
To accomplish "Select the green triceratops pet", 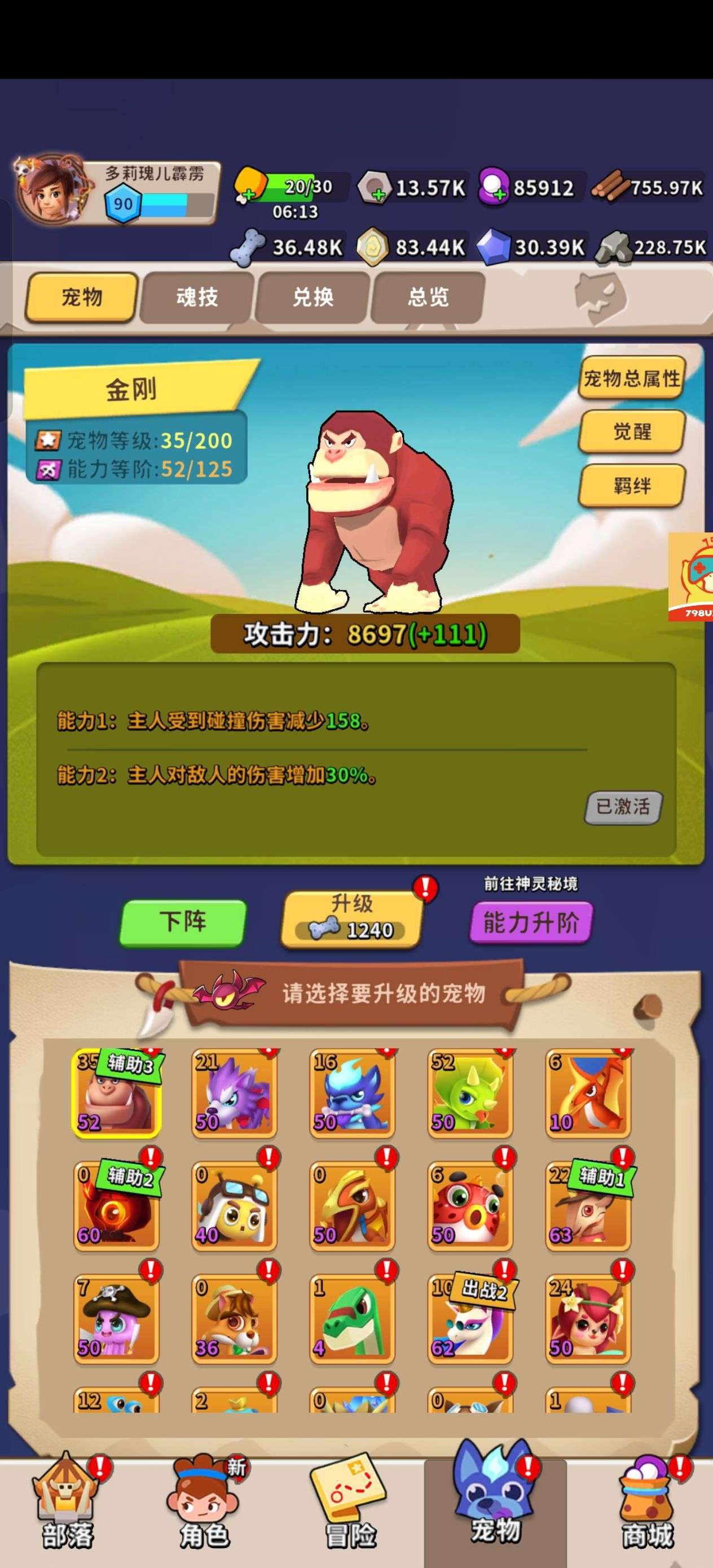I will 469,1093.
